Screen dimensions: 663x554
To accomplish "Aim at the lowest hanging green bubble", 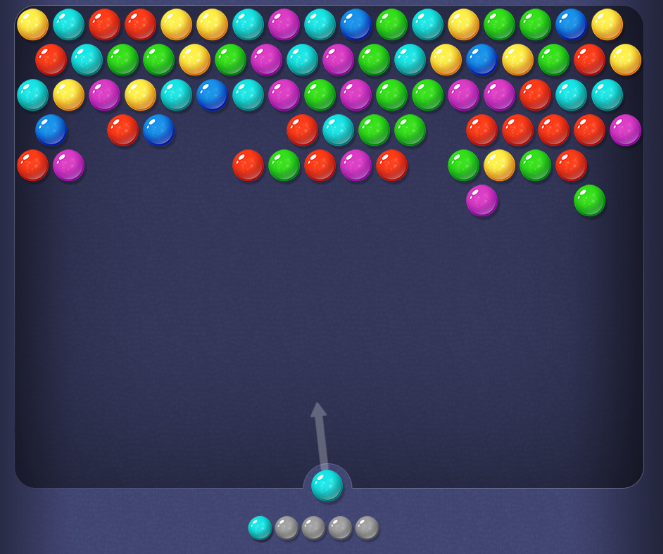I will 589,200.
